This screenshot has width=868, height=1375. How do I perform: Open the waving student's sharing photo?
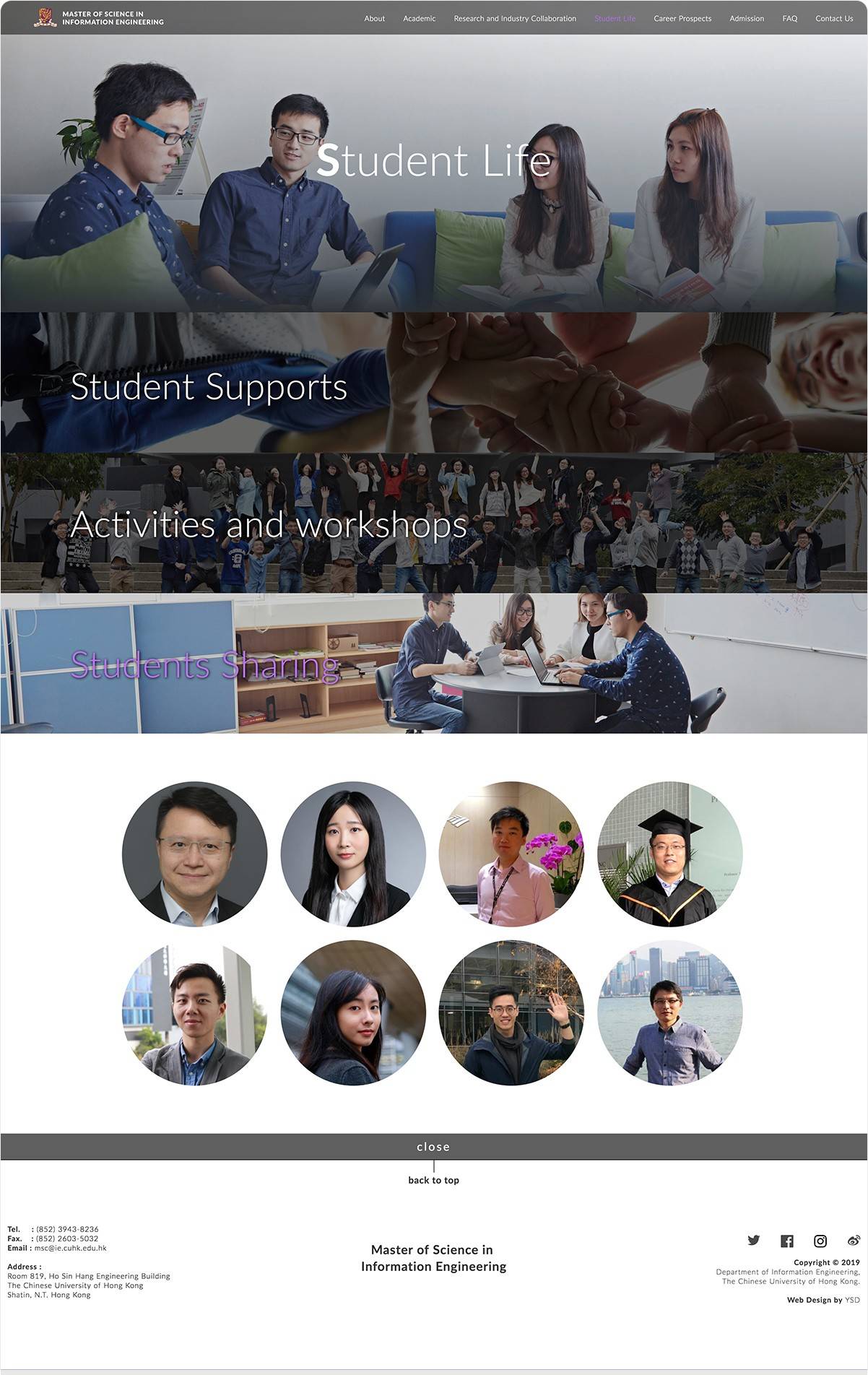point(511,1012)
